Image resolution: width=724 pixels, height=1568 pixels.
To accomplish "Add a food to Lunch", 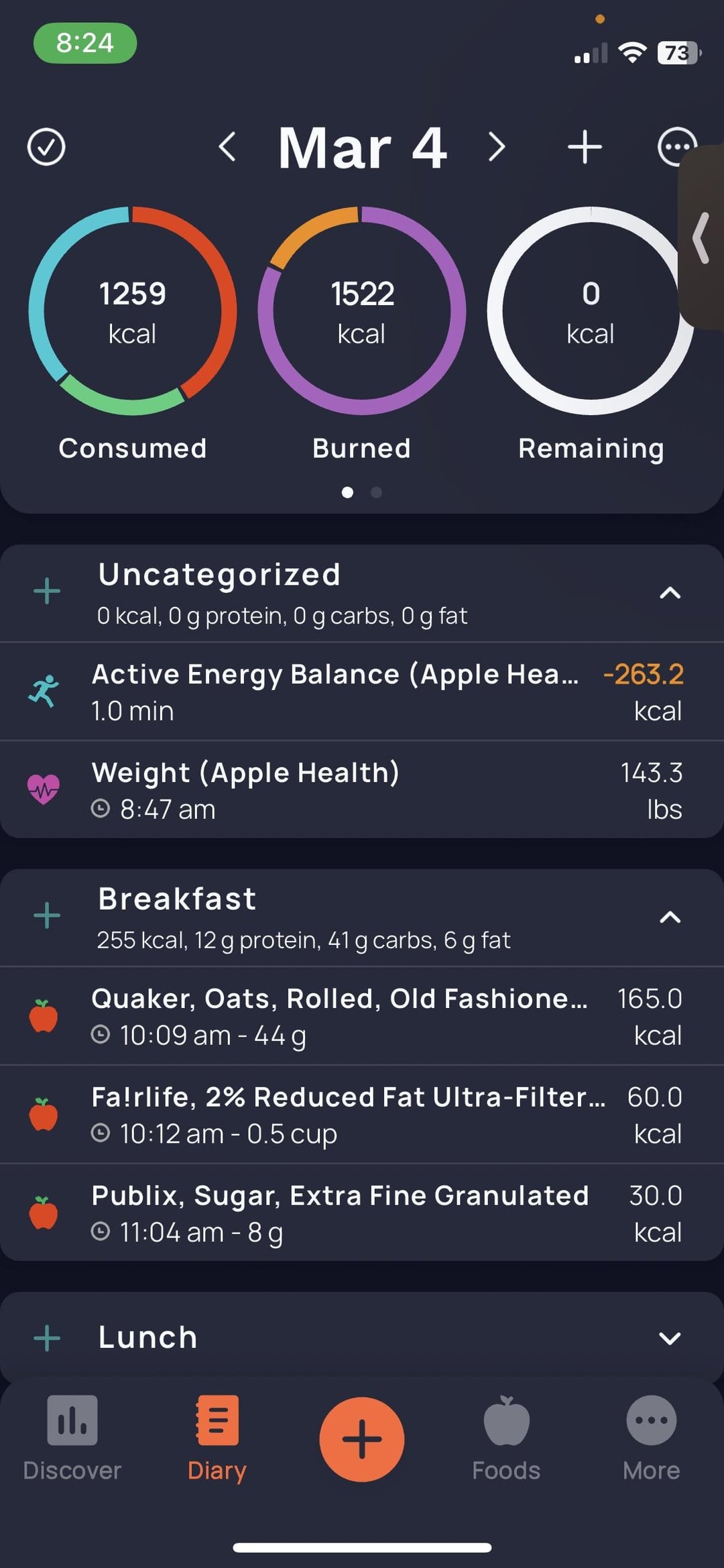I will 47,1338.
